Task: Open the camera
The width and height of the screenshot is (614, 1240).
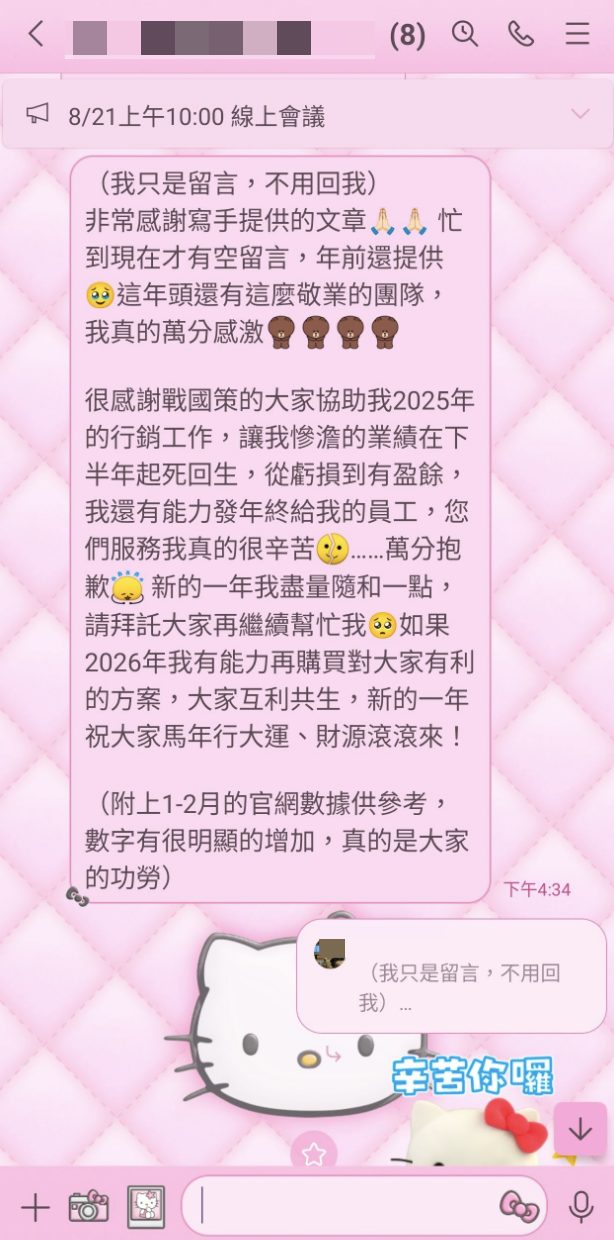Action: pyautogui.click(x=88, y=1207)
